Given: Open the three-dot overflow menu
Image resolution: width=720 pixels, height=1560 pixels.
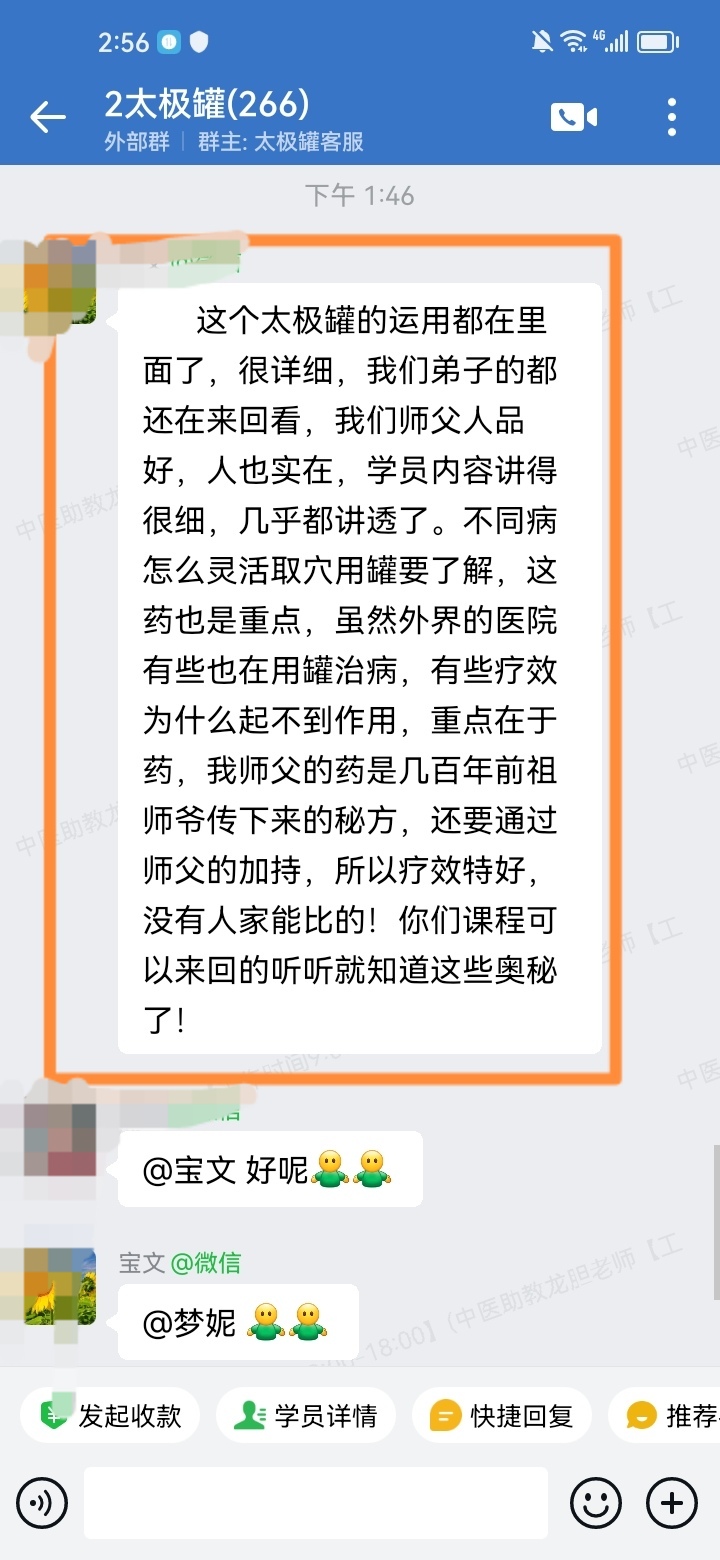Looking at the screenshot, I should click(x=672, y=117).
